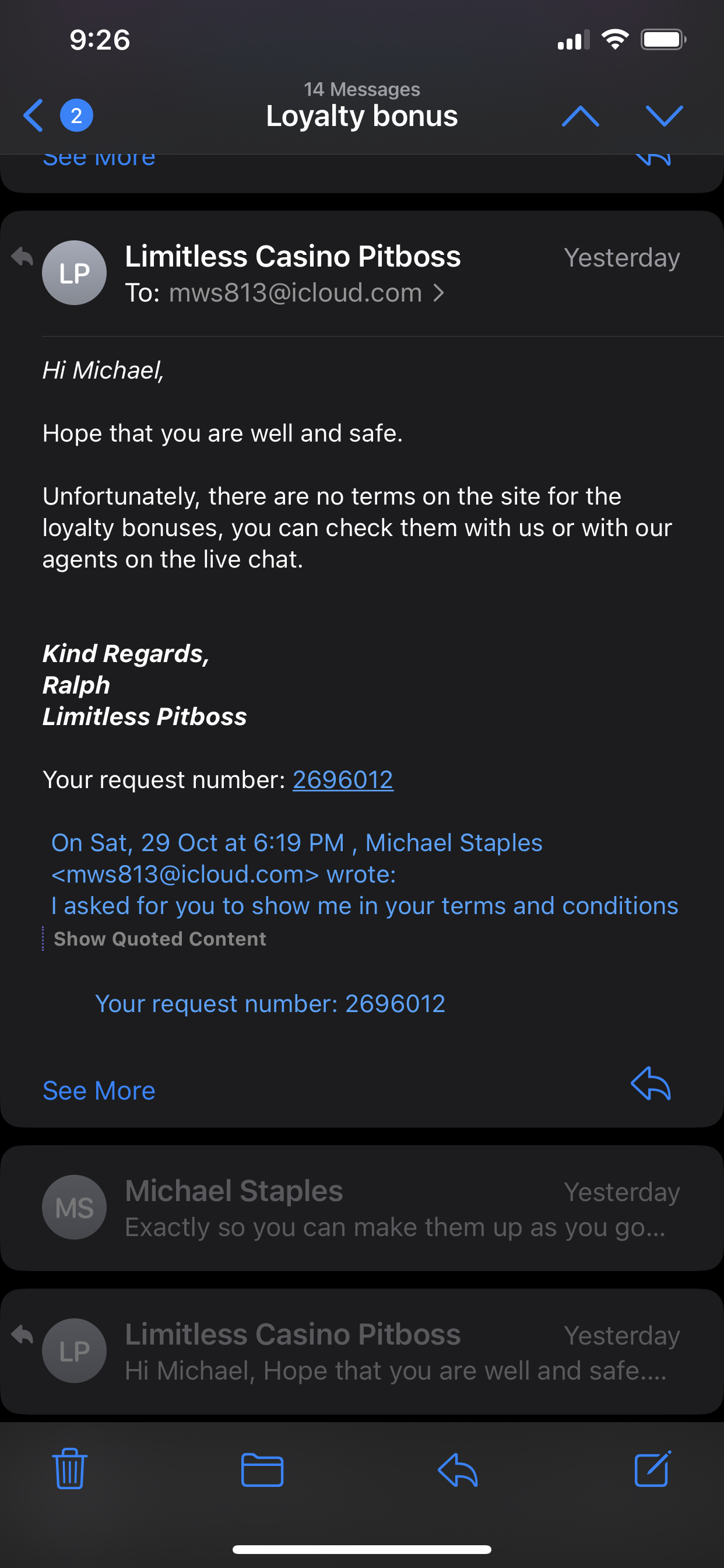724x1568 pixels.
Task: Tap See More in Ralph's email
Action: [99, 1091]
